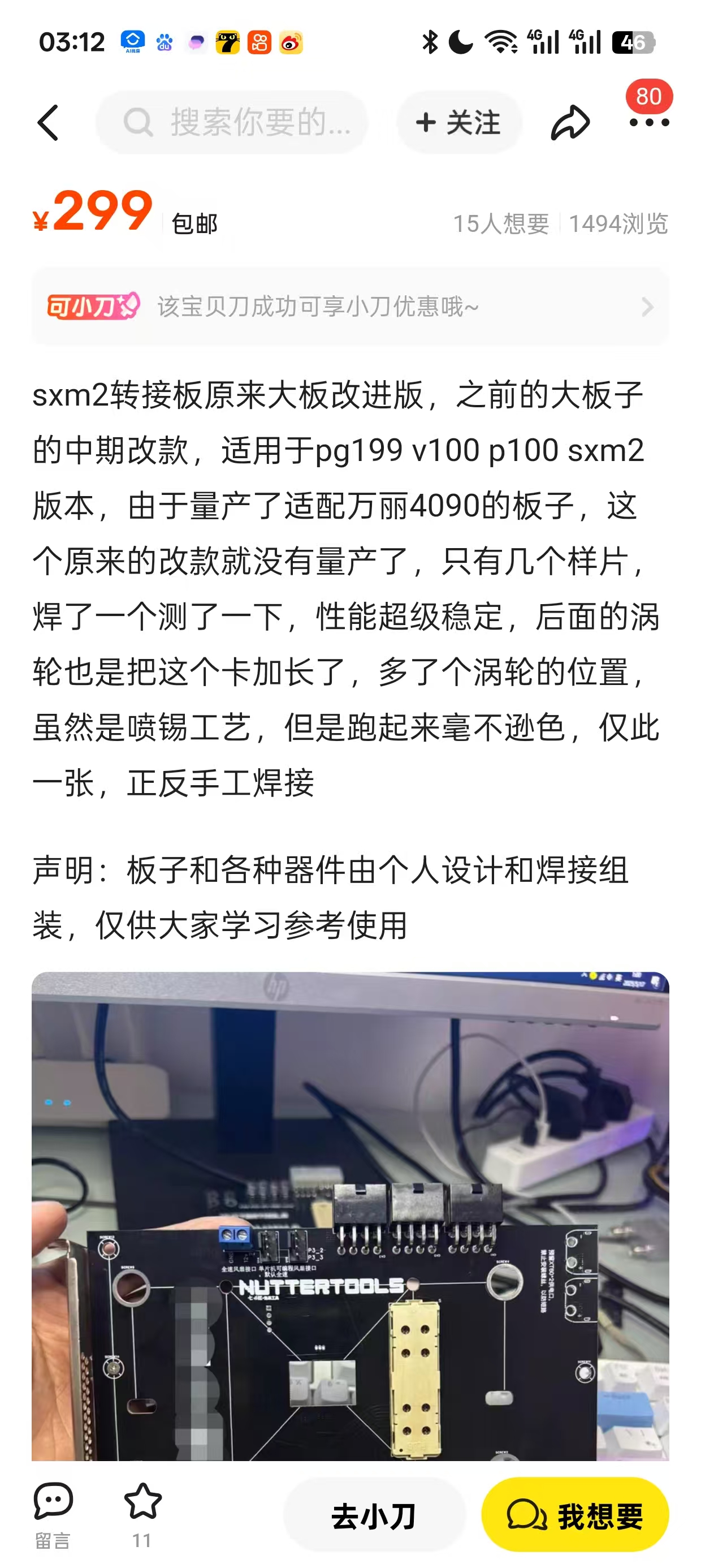The image size is (701, 1568).
Task: Open the 可小刀 discount banner
Action: [x=350, y=307]
